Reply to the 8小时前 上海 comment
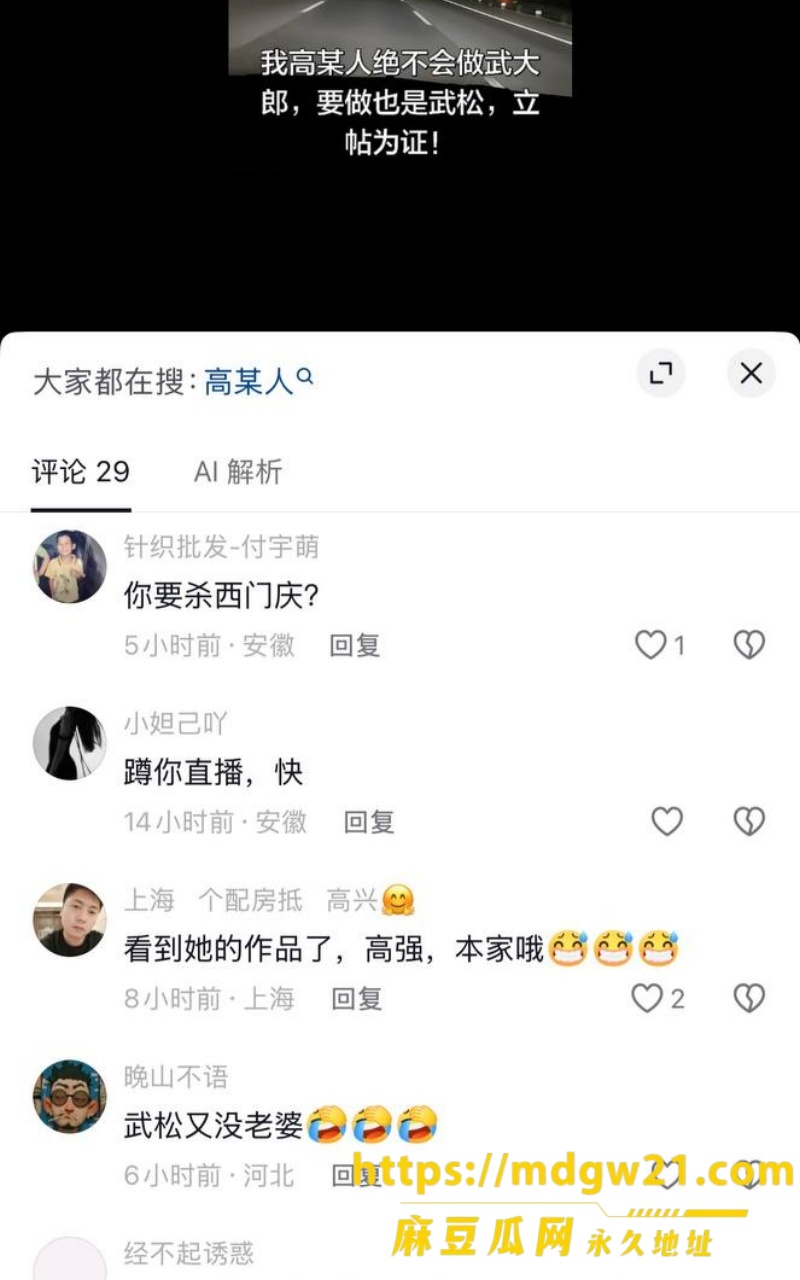 (357, 998)
